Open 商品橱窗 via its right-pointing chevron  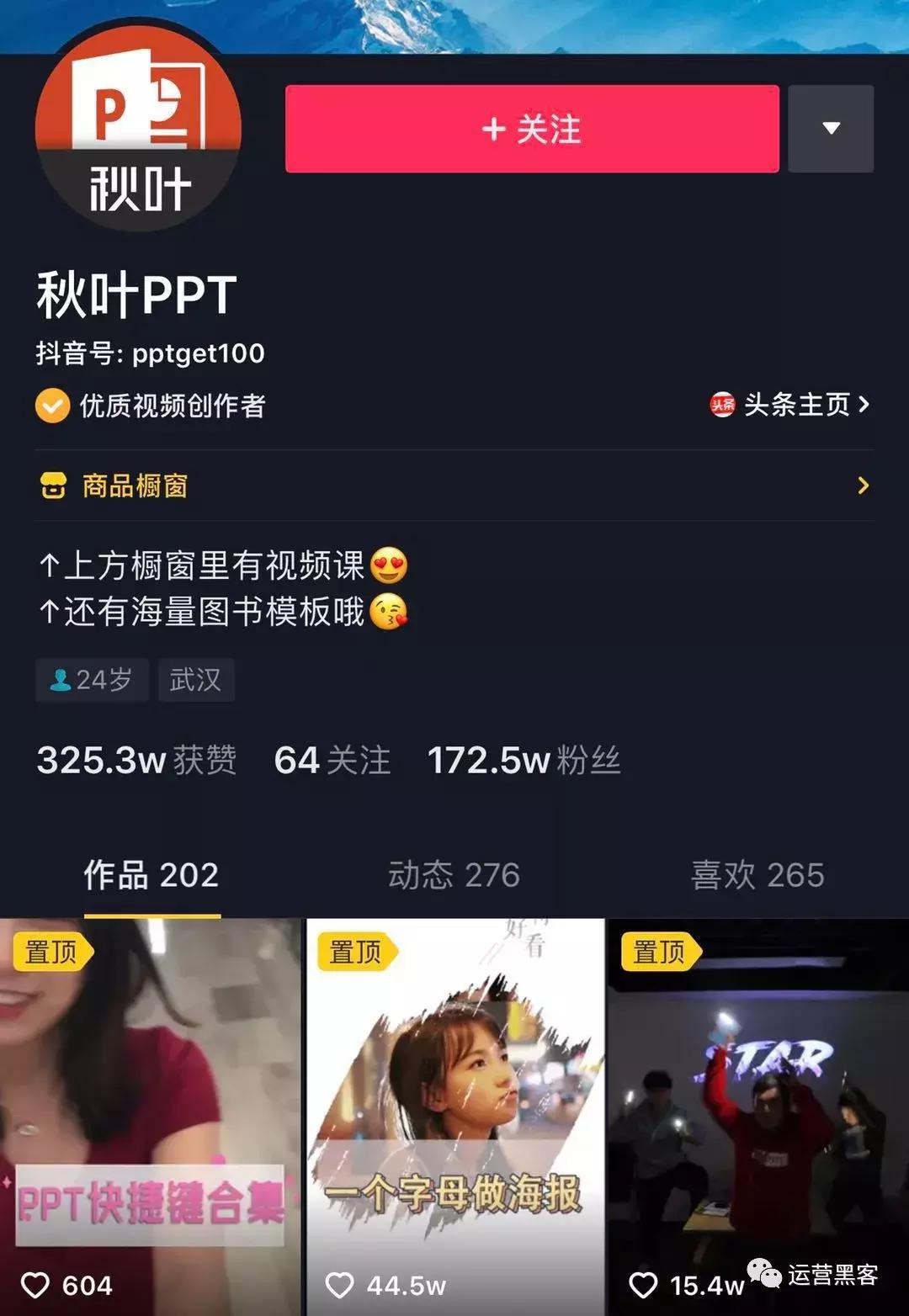(x=864, y=486)
